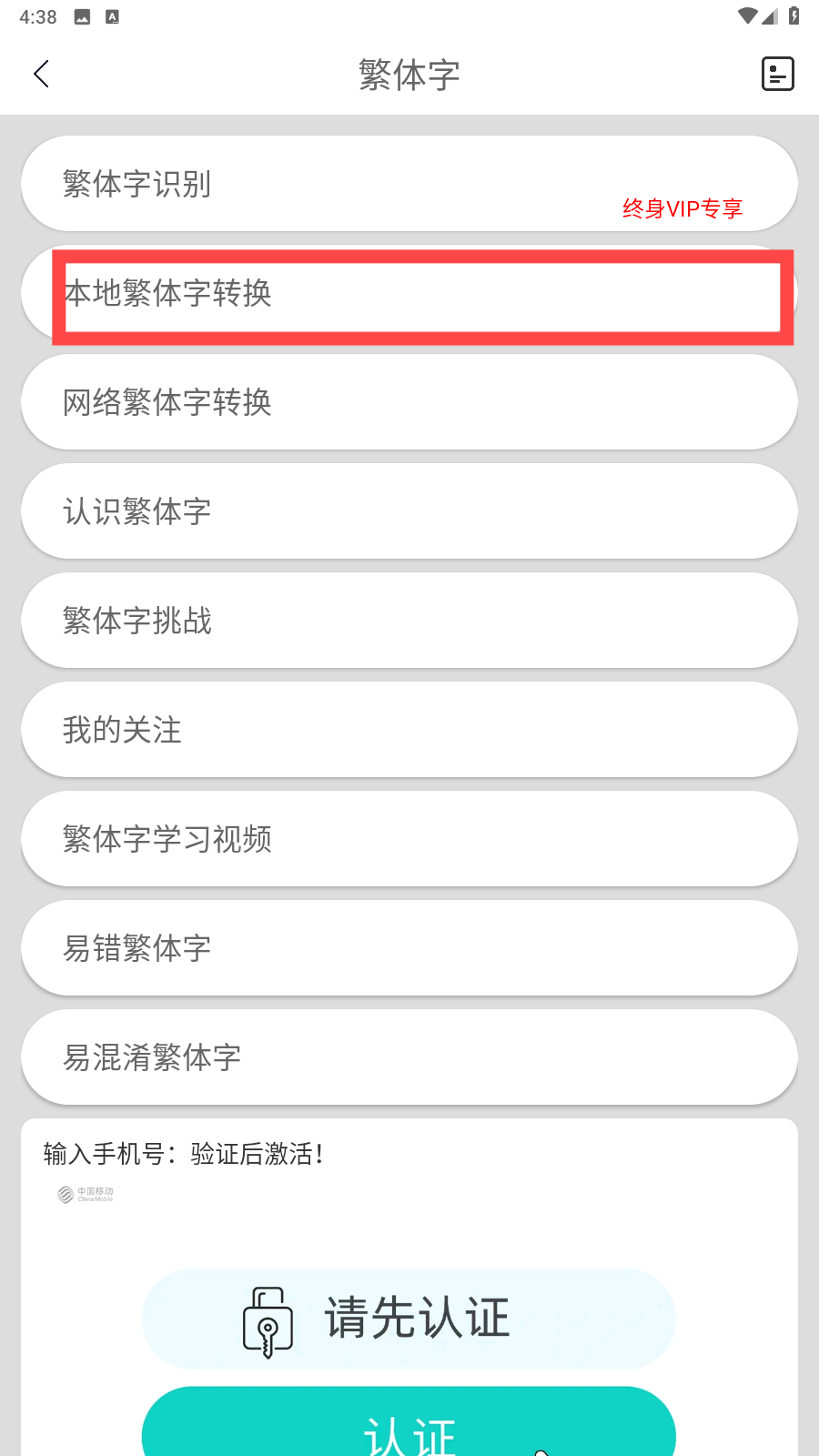The image size is (819, 1456).
Task: Open 认识繁体字
Action: coord(409,511)
